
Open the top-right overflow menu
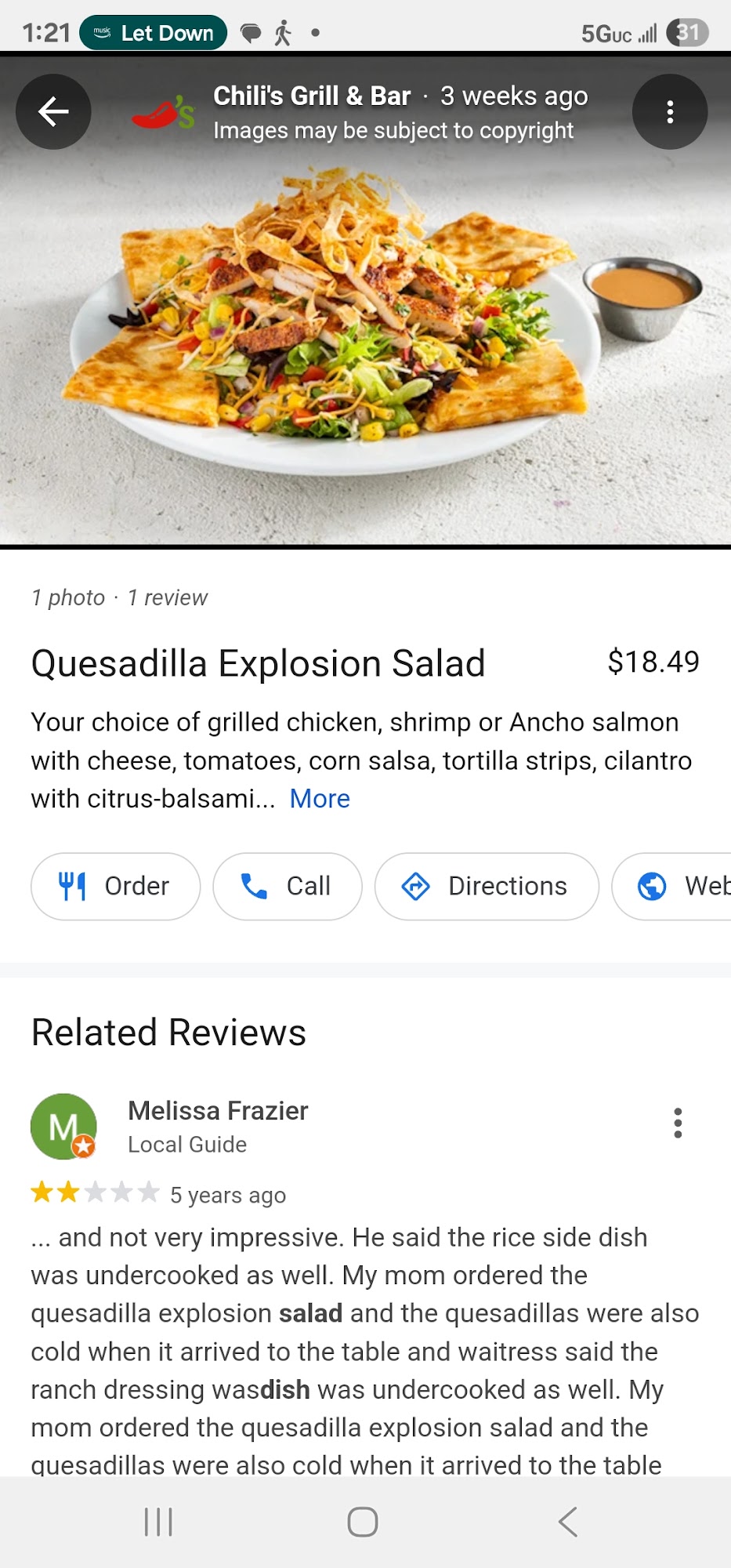[670, 112]
